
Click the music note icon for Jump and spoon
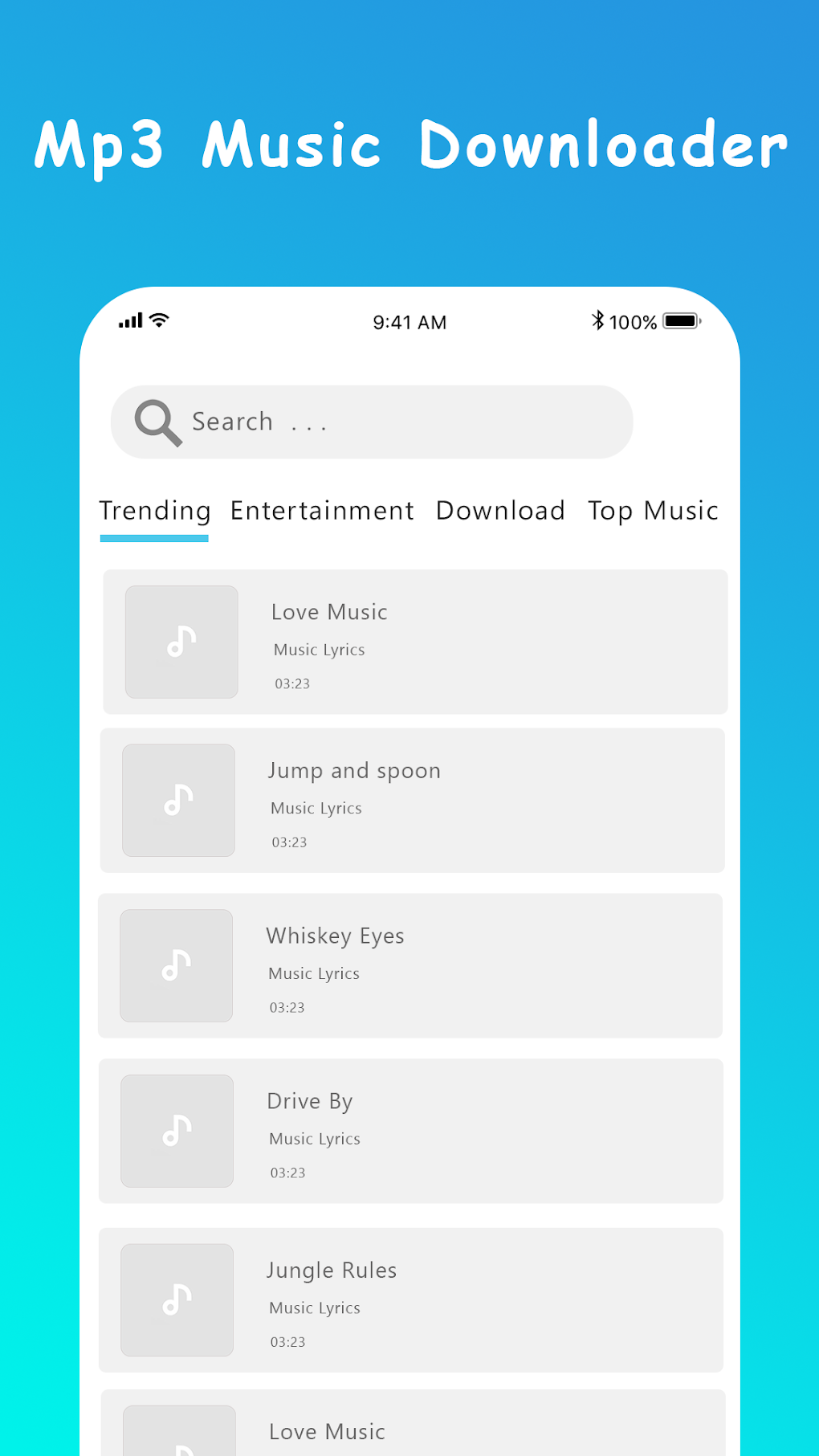[x=177, y=799]
